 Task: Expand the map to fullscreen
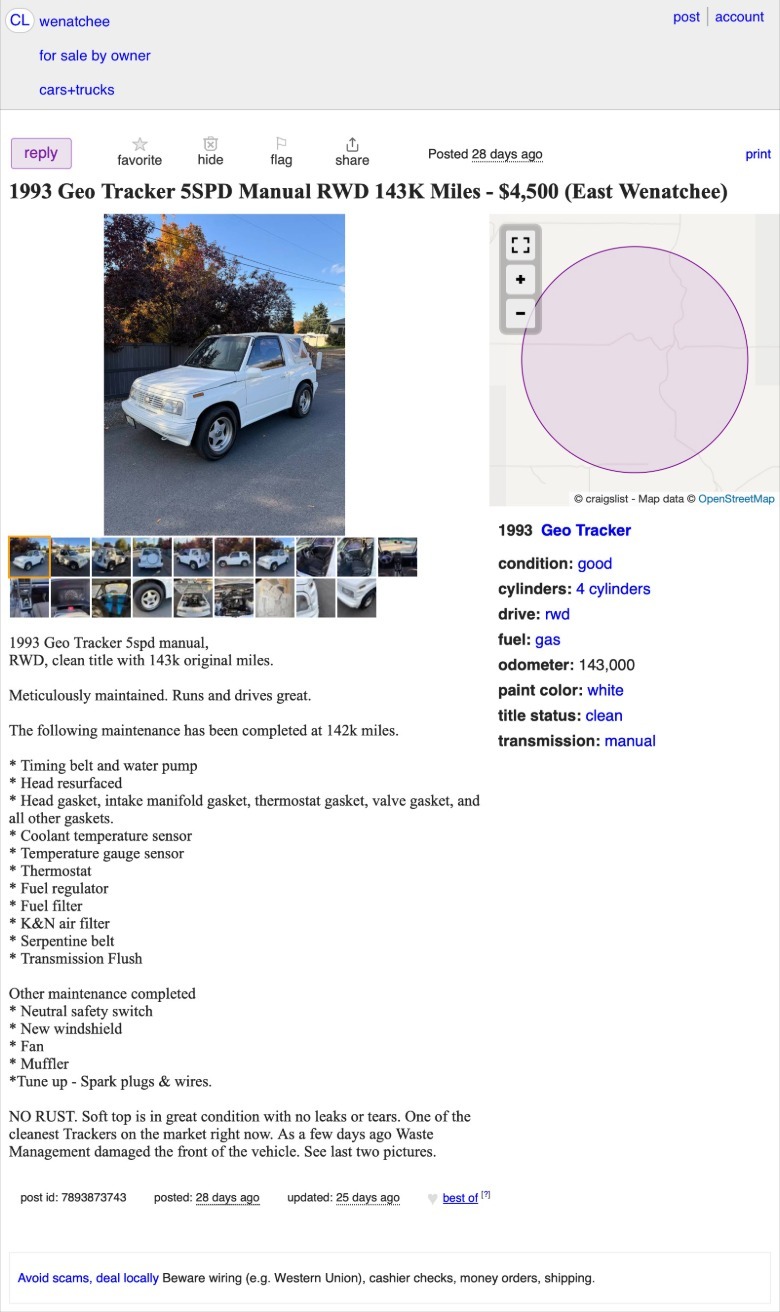click(x=520, y=245)
